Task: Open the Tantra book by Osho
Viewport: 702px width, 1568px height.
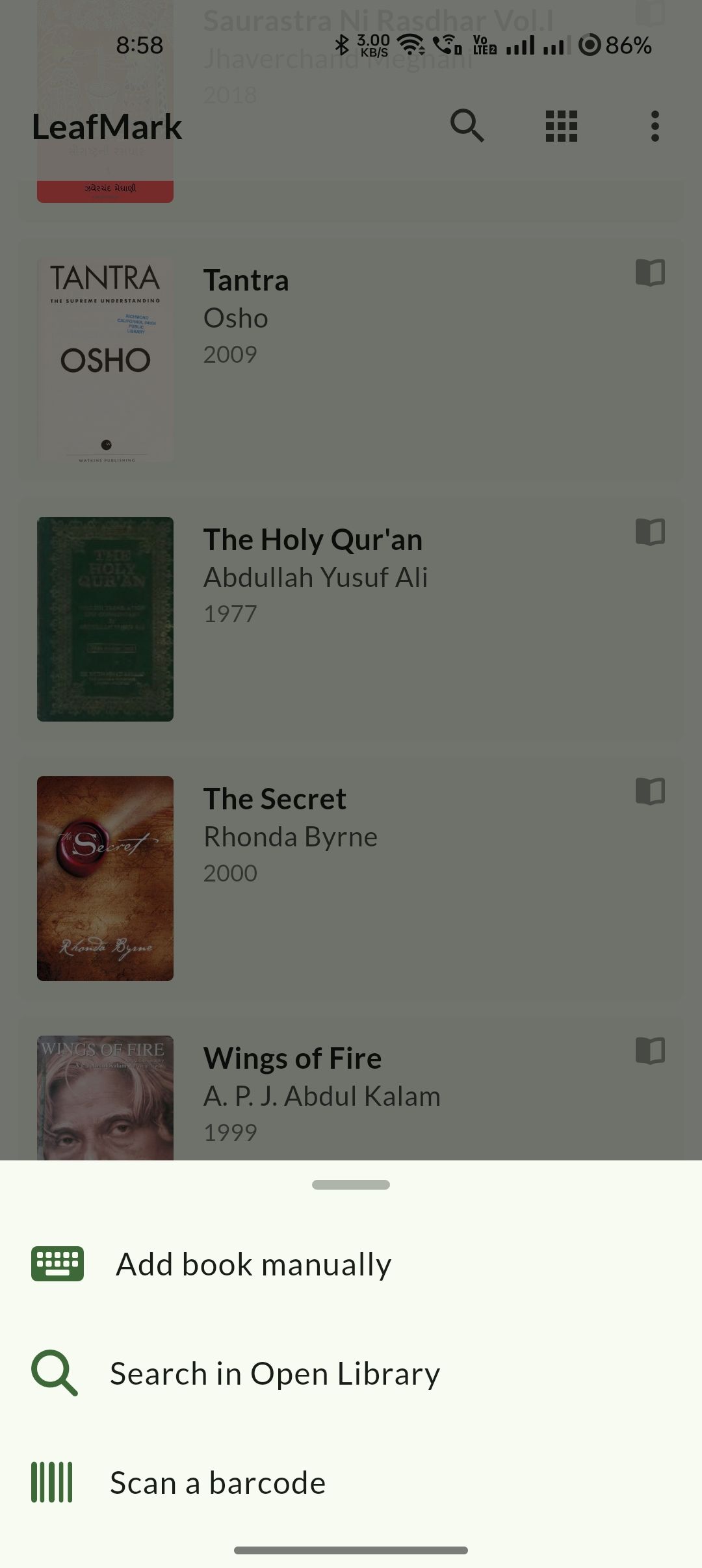Action: point(351,359)
